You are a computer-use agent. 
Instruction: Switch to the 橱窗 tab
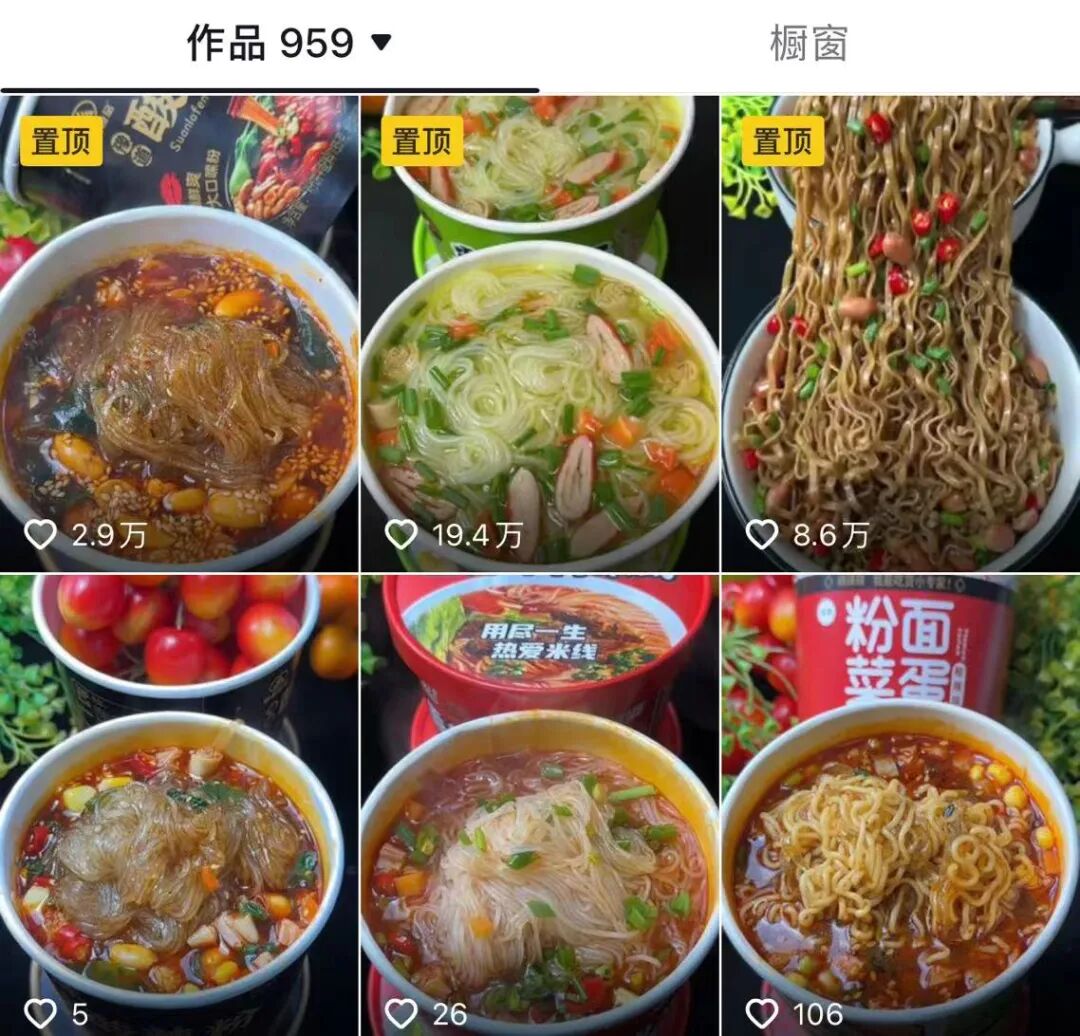[x=808, y=44]
